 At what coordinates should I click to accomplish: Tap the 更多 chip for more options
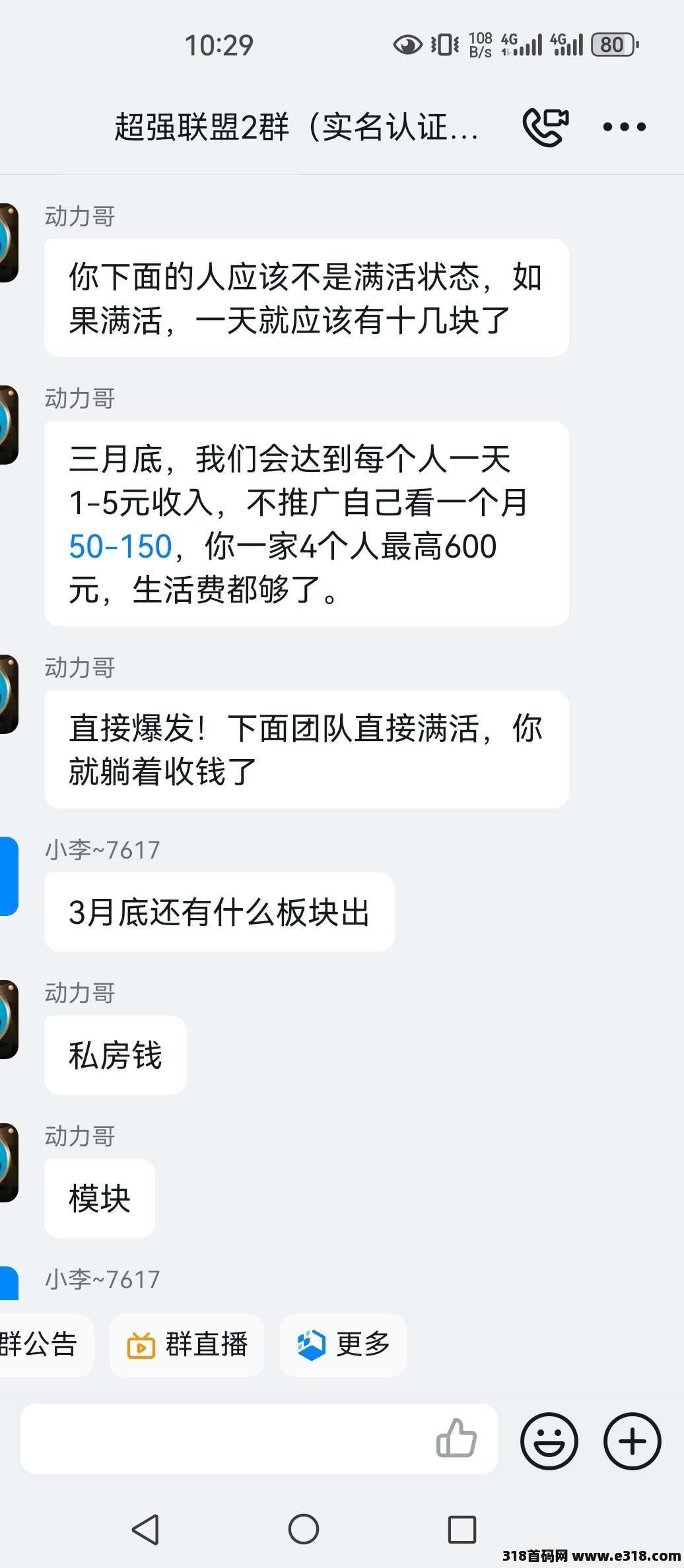click(343, 1345)
